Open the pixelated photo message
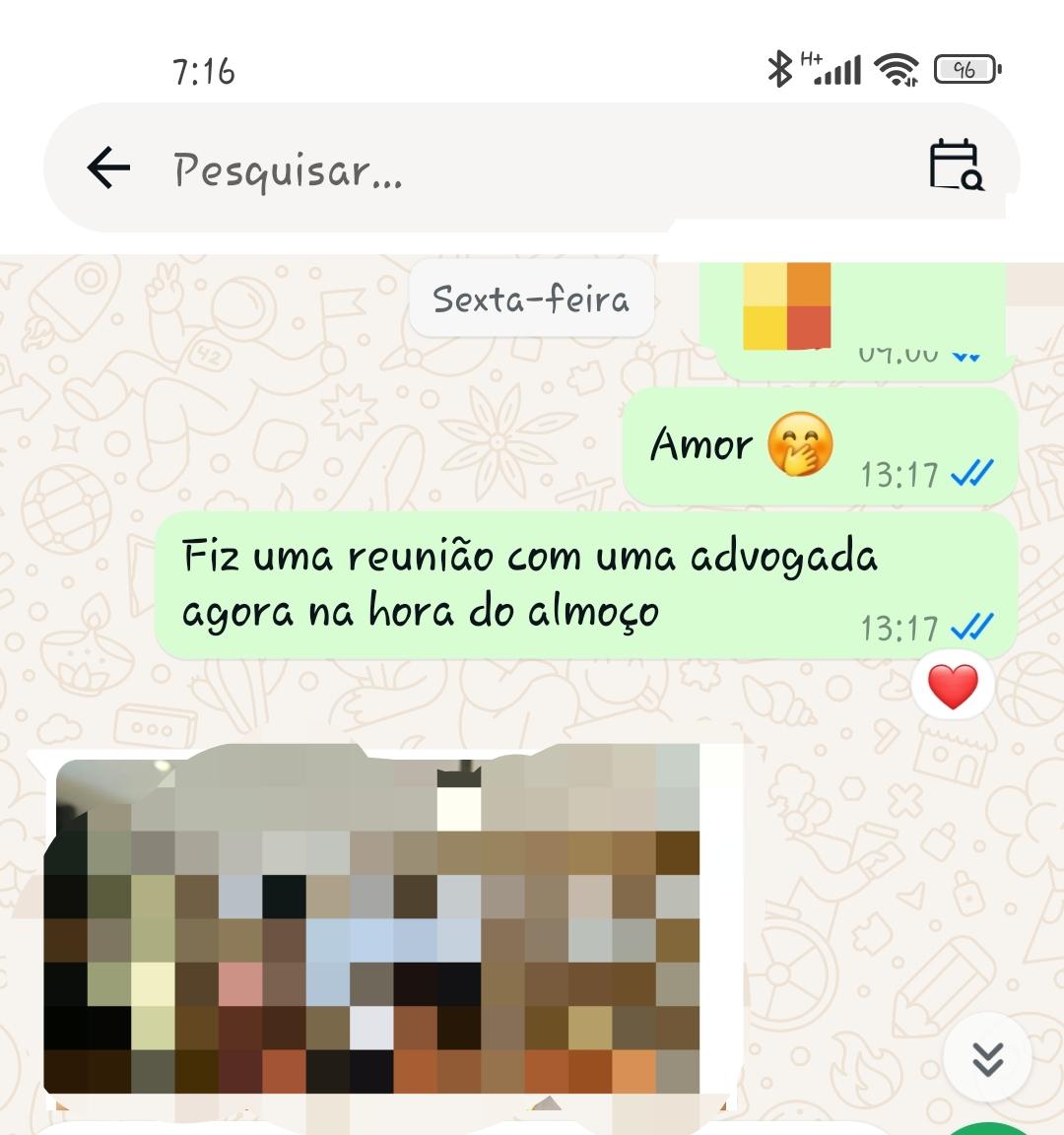 374,926
